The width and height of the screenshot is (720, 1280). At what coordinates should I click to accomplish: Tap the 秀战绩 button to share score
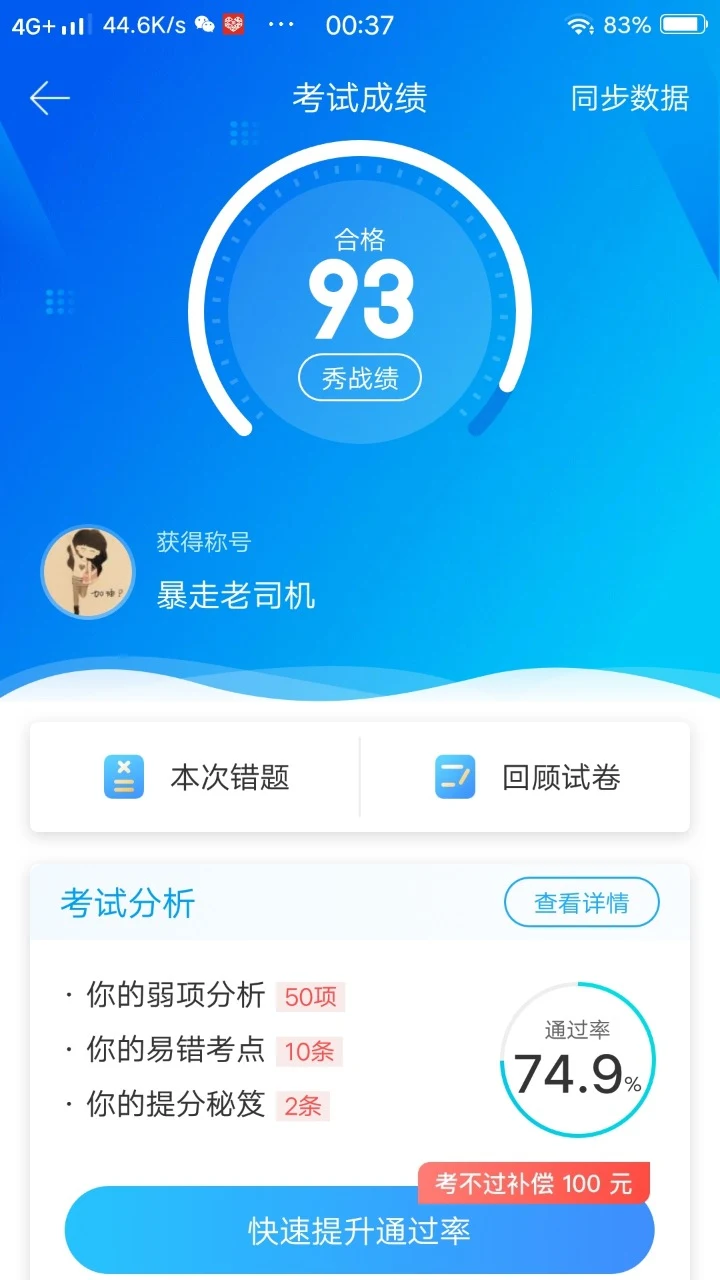click(x=360, y=379)
